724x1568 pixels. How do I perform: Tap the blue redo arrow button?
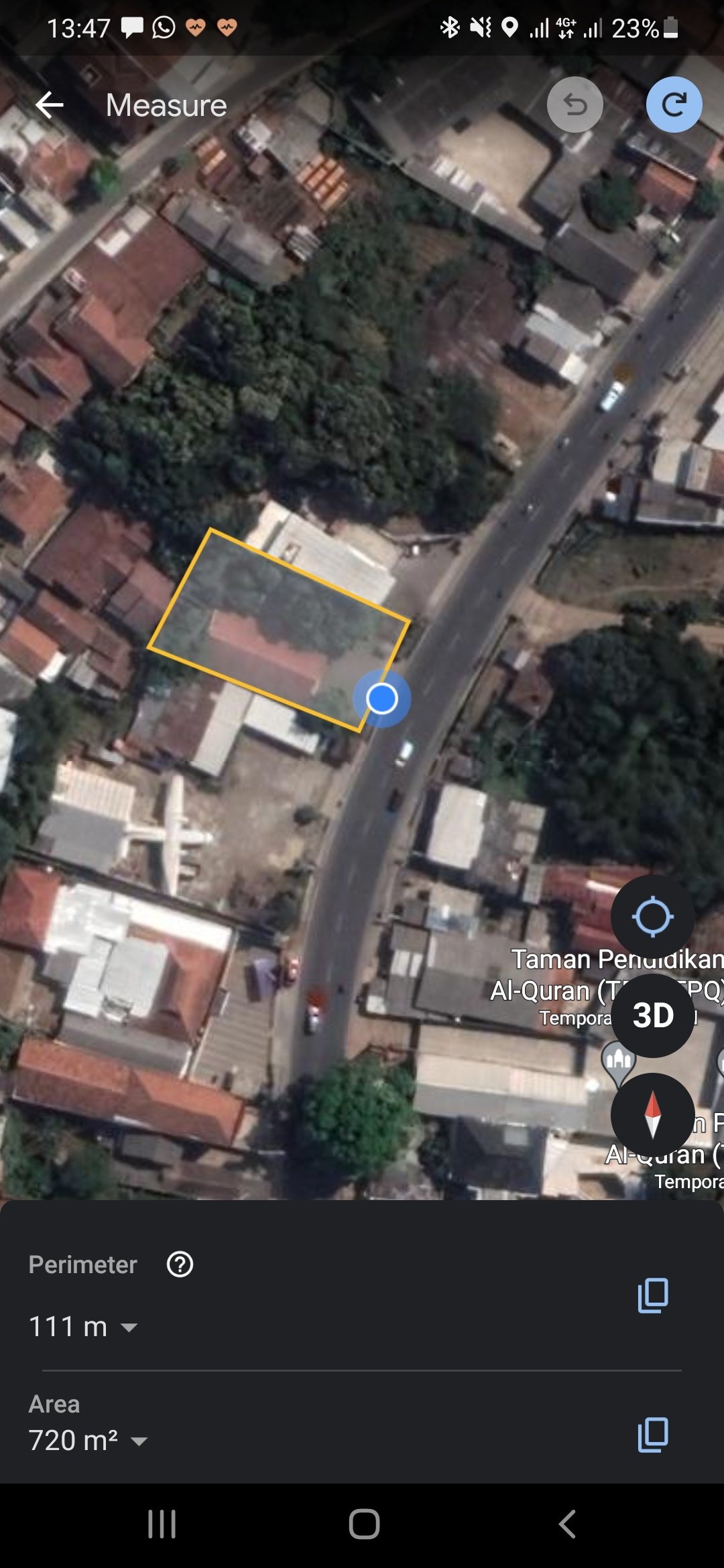coord(674,105)
